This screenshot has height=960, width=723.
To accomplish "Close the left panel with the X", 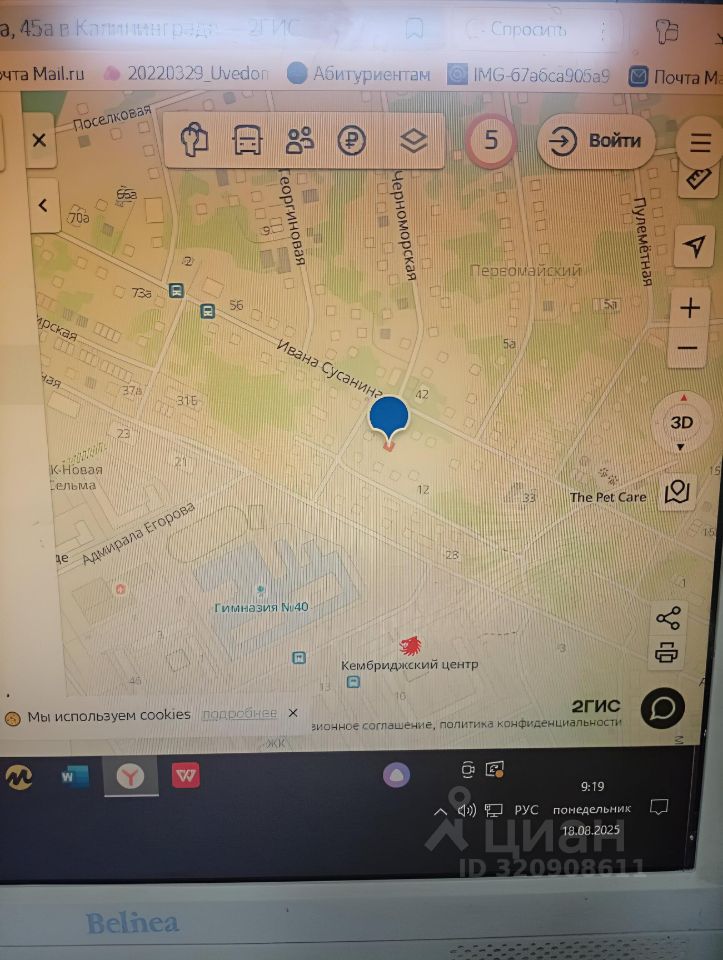I will [39, 140].
